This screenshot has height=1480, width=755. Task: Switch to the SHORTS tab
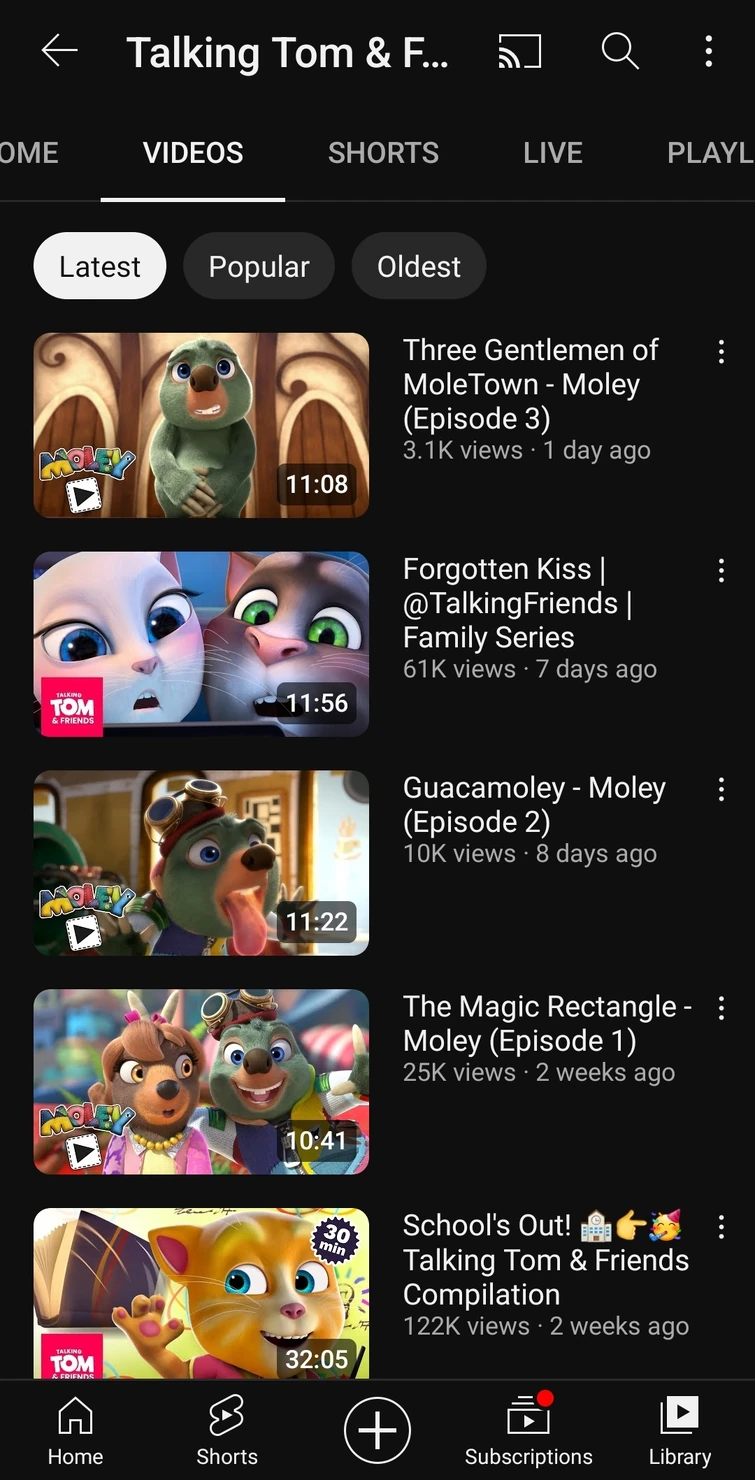click(x=383, y=152)
